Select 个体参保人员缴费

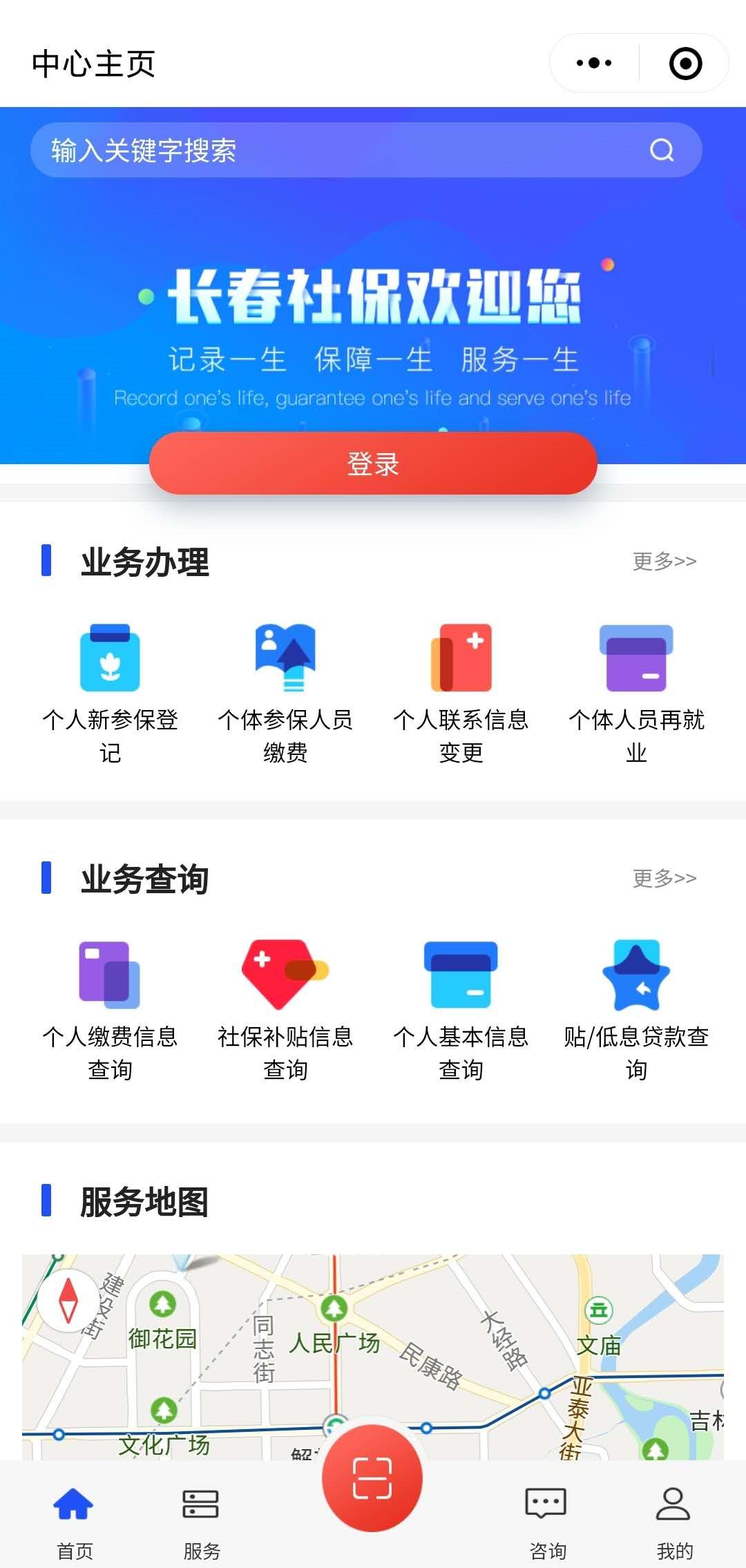coord(285,691)
